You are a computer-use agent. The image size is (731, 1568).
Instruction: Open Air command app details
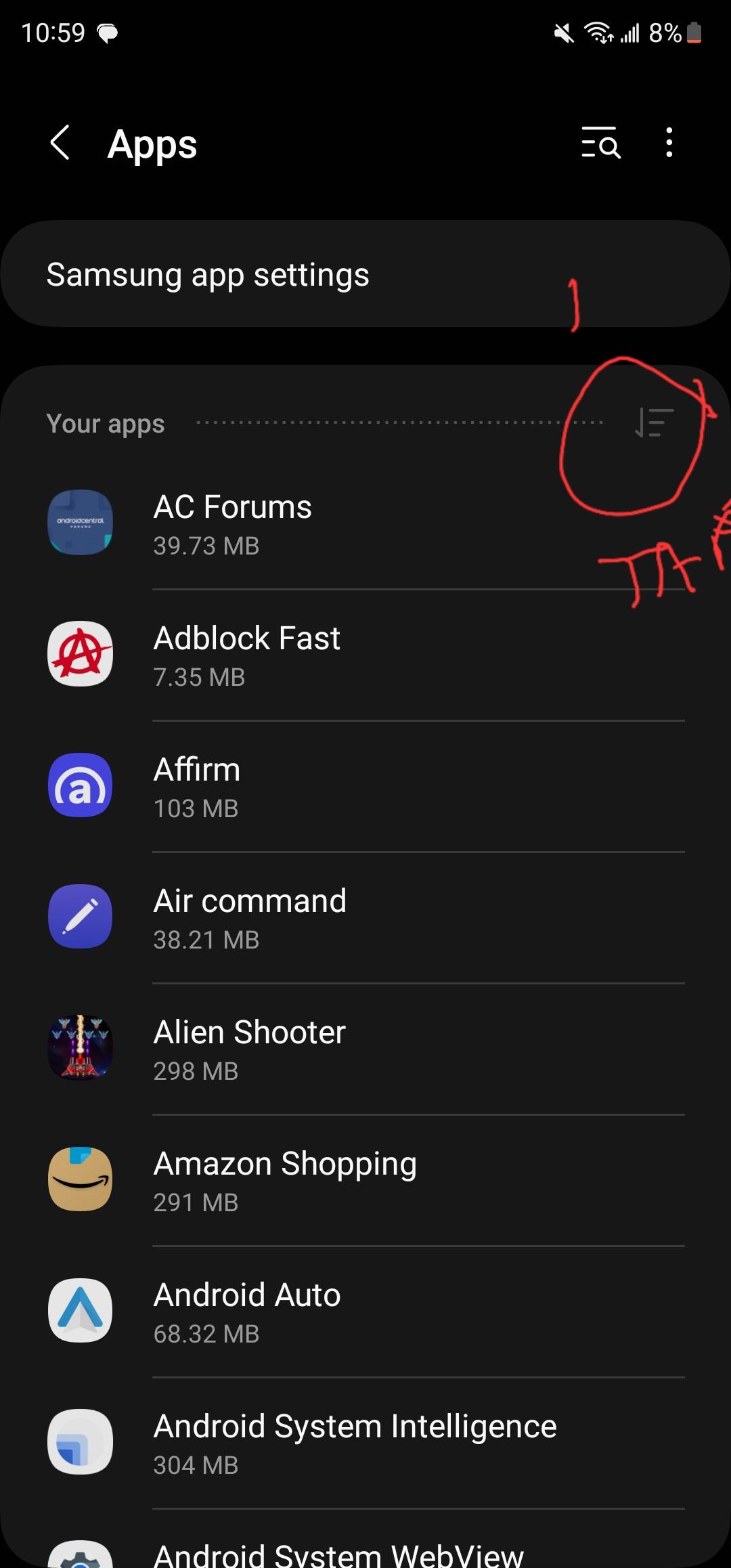pos(365,917)
